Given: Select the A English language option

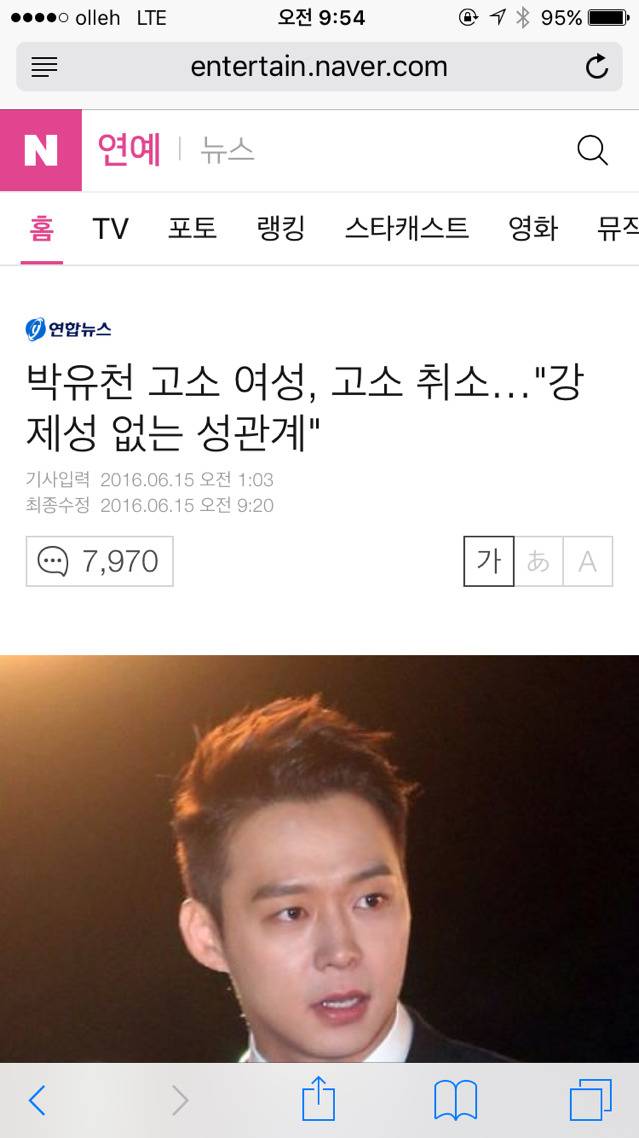Looking at the screenshot, I should coord(587,561).
